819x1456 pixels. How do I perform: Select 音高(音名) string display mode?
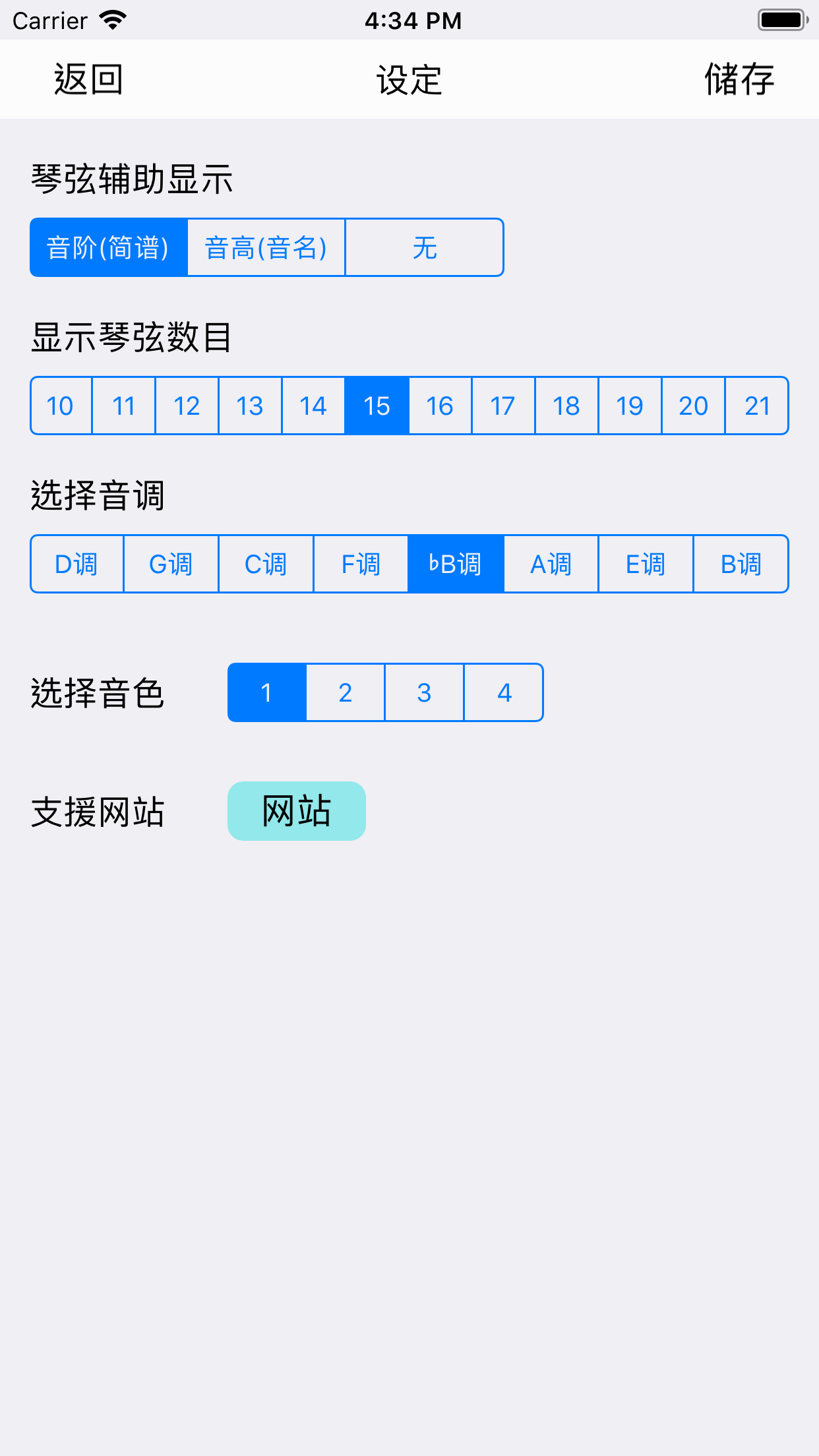click(x=266, y=247)
